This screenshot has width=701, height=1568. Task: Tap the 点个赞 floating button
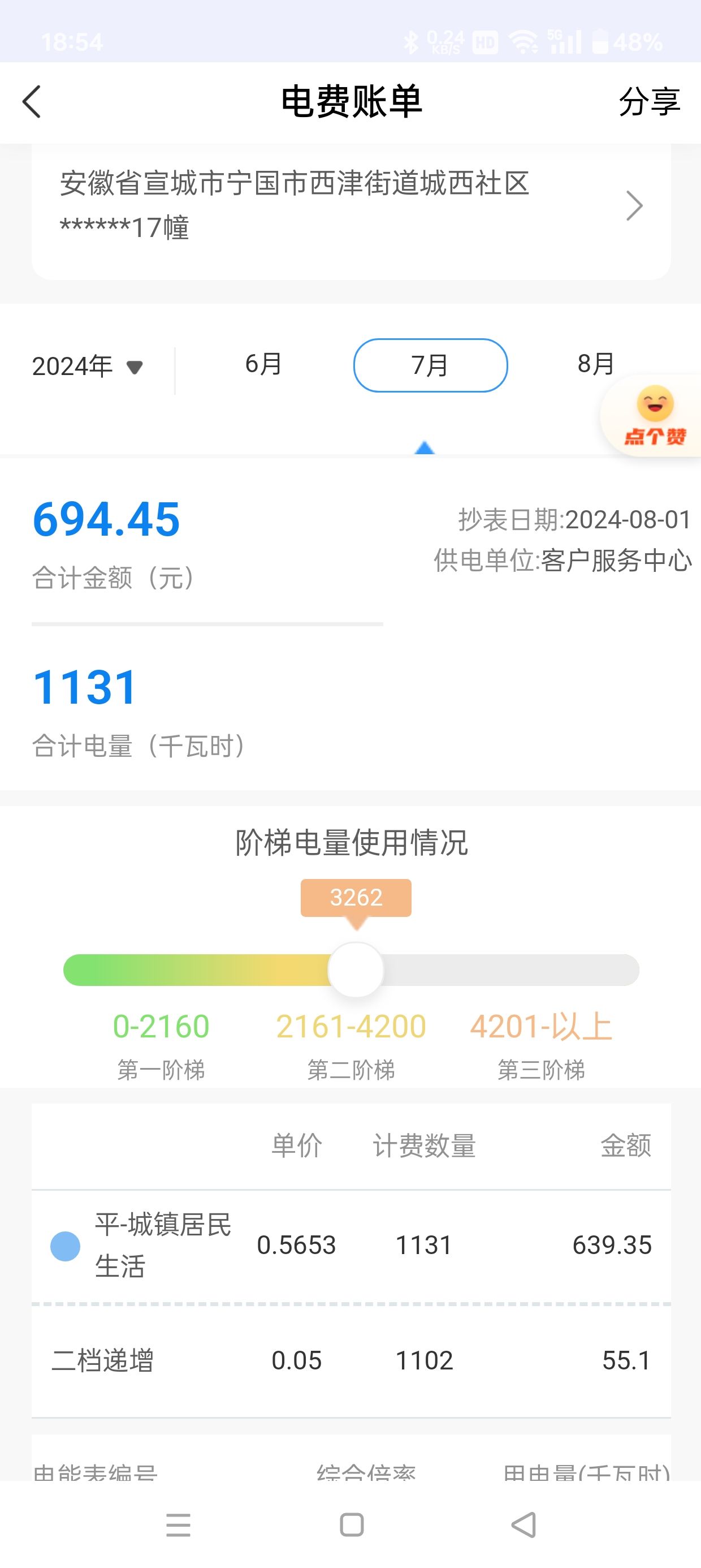click(655, 417)
